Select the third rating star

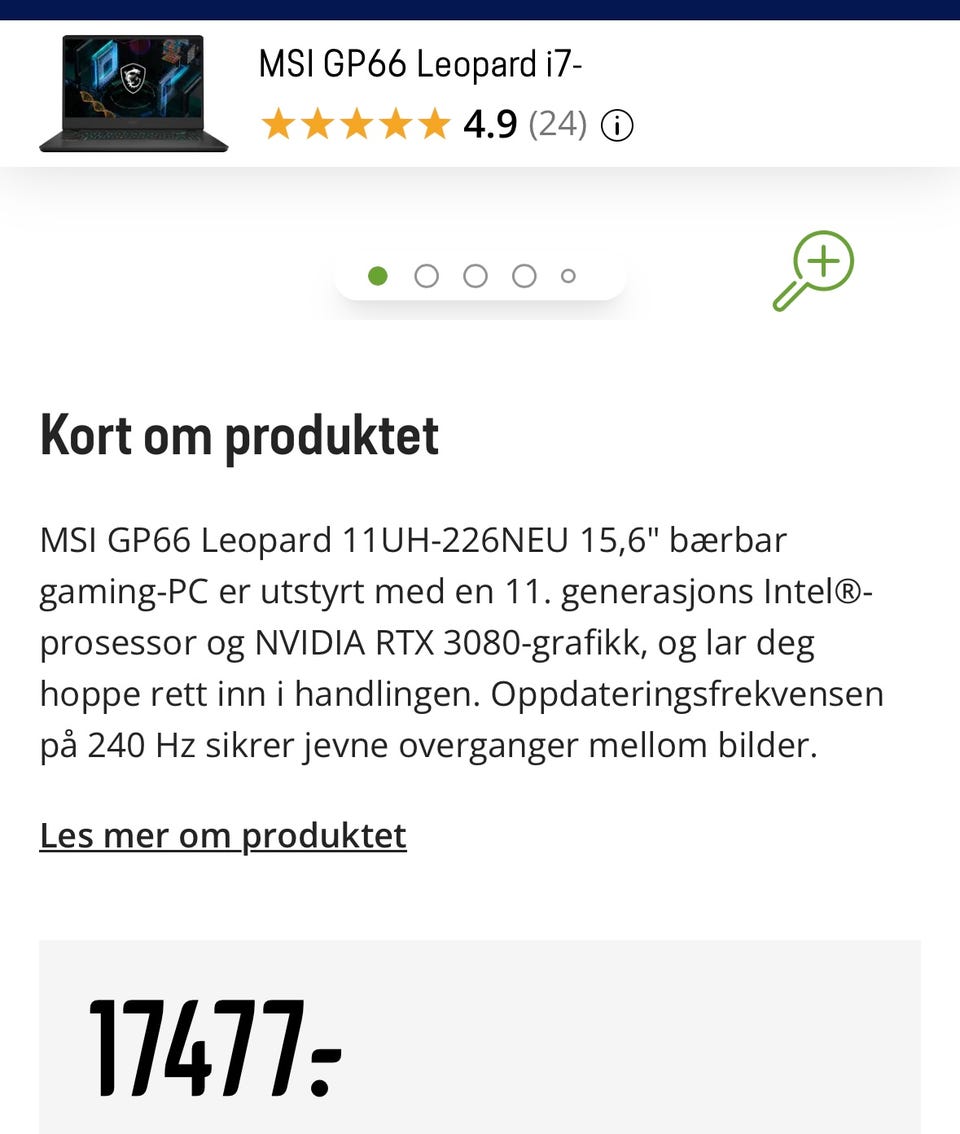(358, 124)
